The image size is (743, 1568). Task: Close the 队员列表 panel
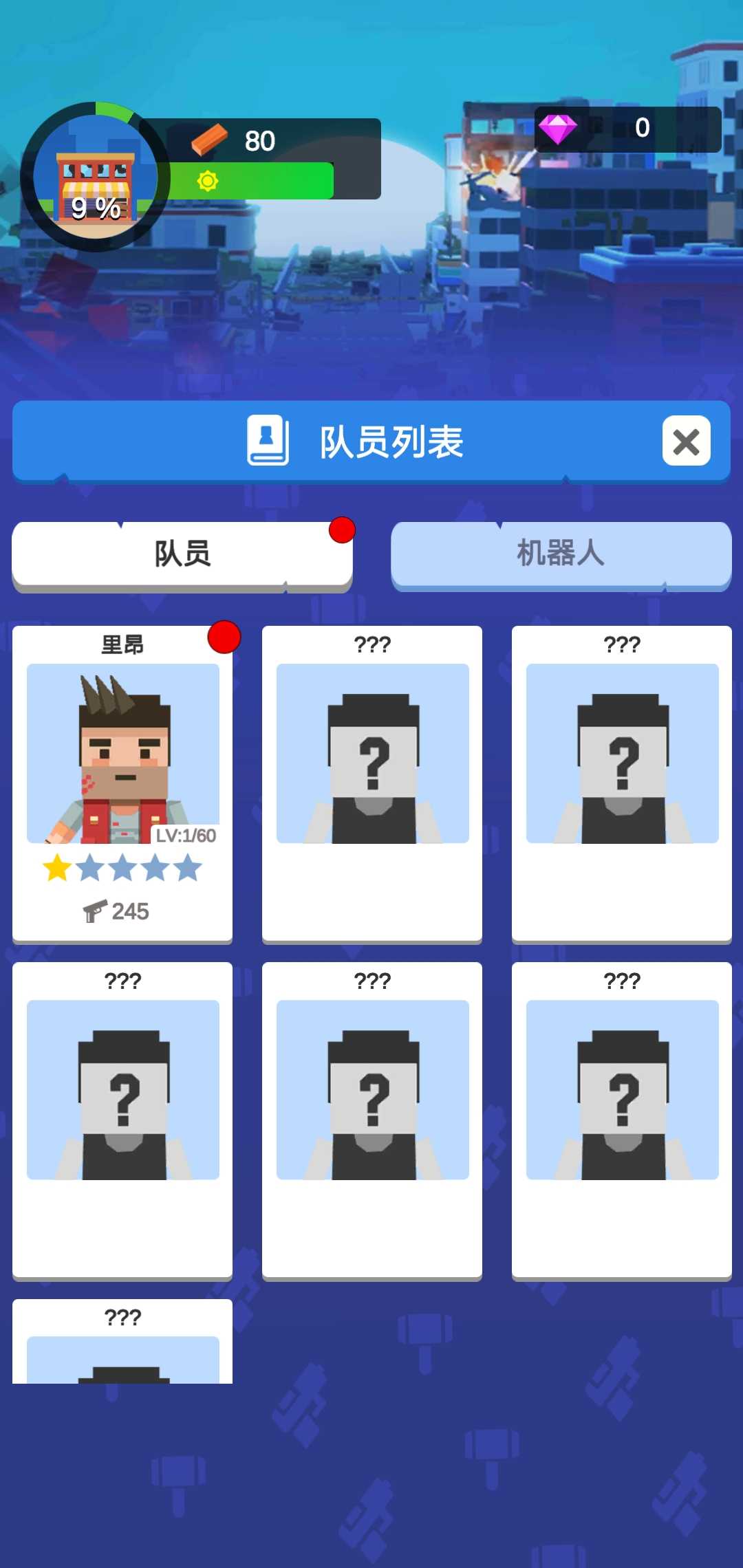click(687, 442)
